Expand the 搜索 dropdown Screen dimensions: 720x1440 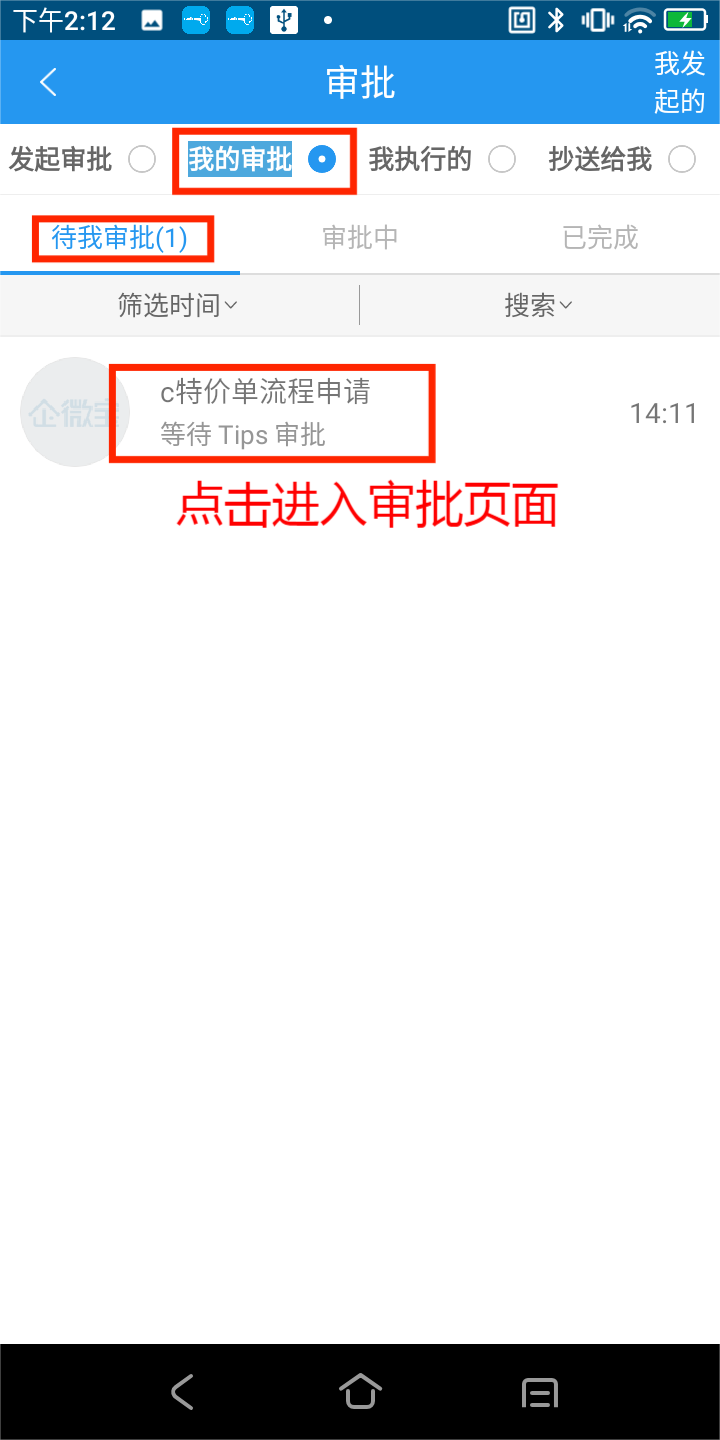point(538,306)
